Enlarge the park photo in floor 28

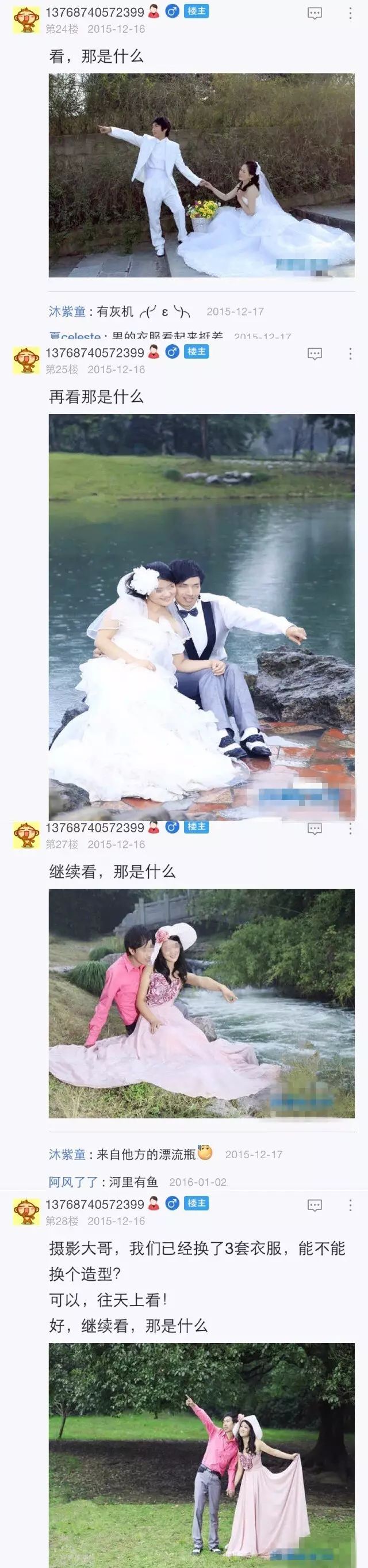click(x=201, y=1455)
